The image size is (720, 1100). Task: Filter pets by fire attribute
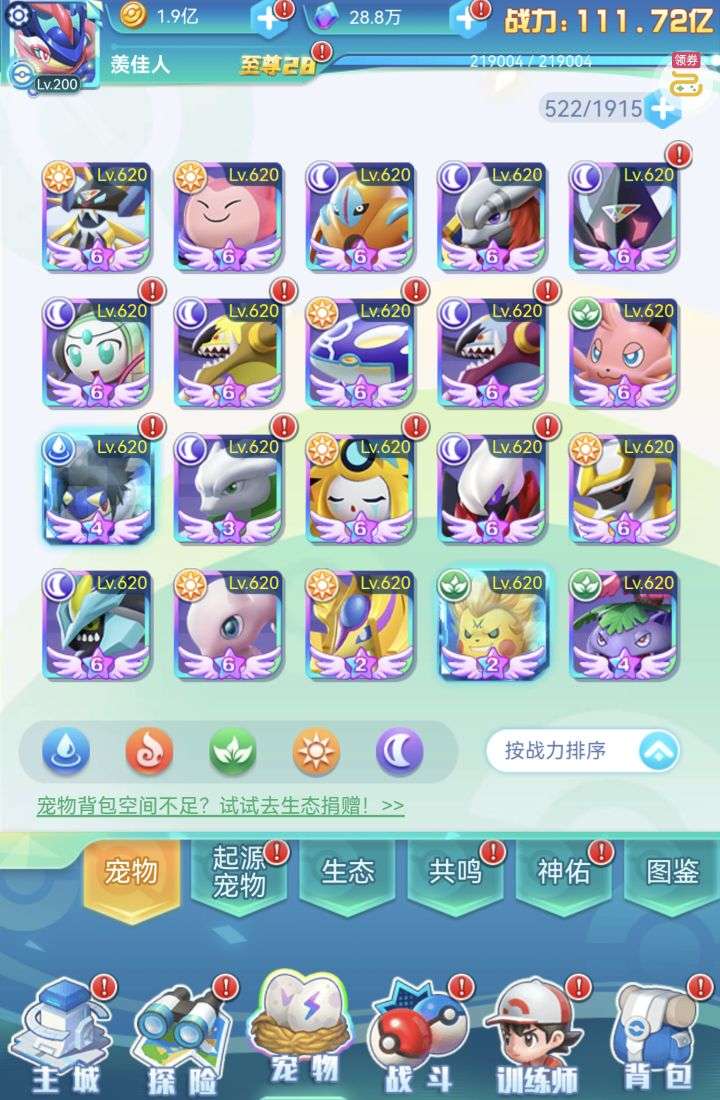149,750
